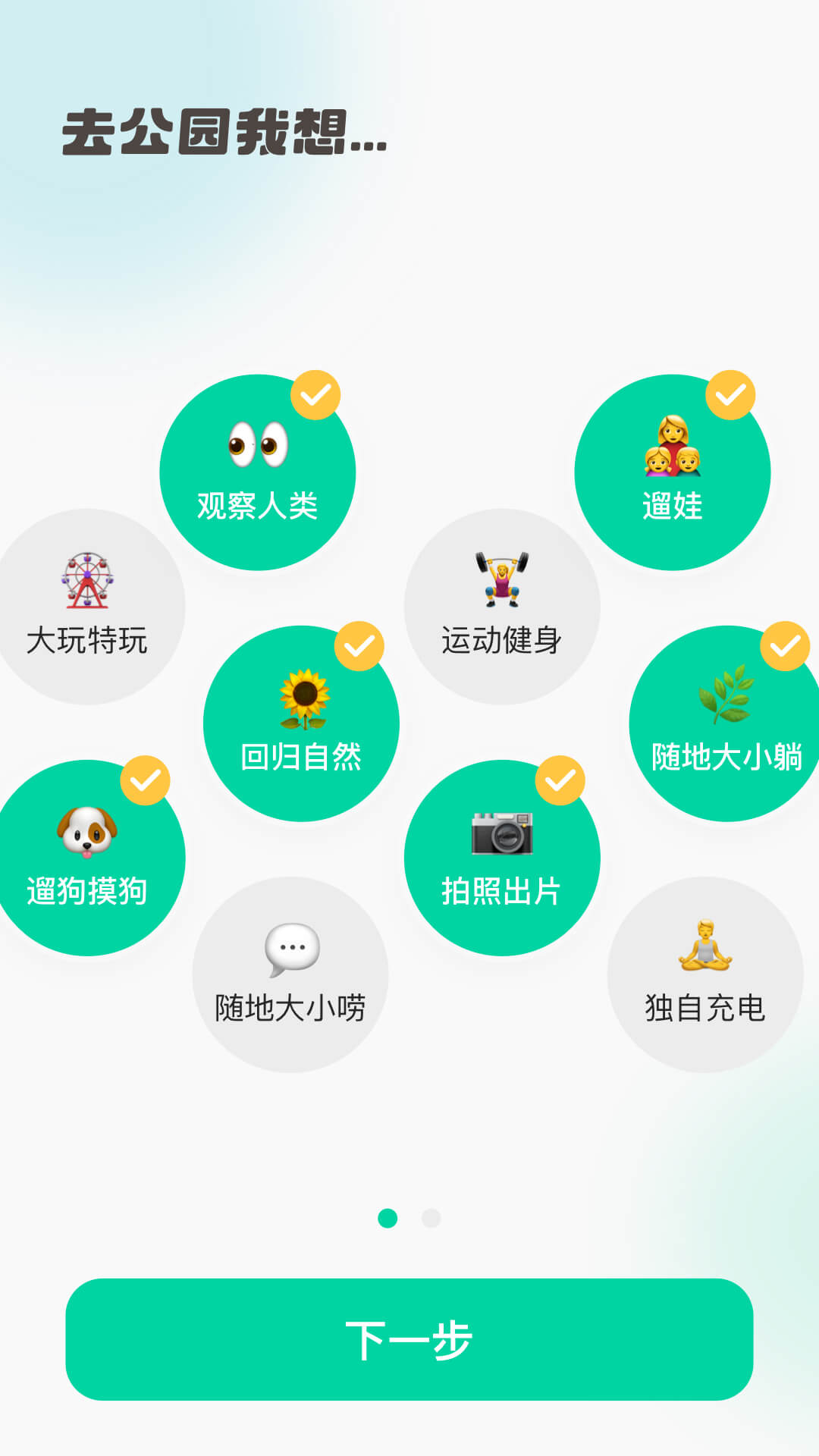Uncheck the 随地大小躺 bubble
This screenshot has height=1456, width=819.
point(726,723)
